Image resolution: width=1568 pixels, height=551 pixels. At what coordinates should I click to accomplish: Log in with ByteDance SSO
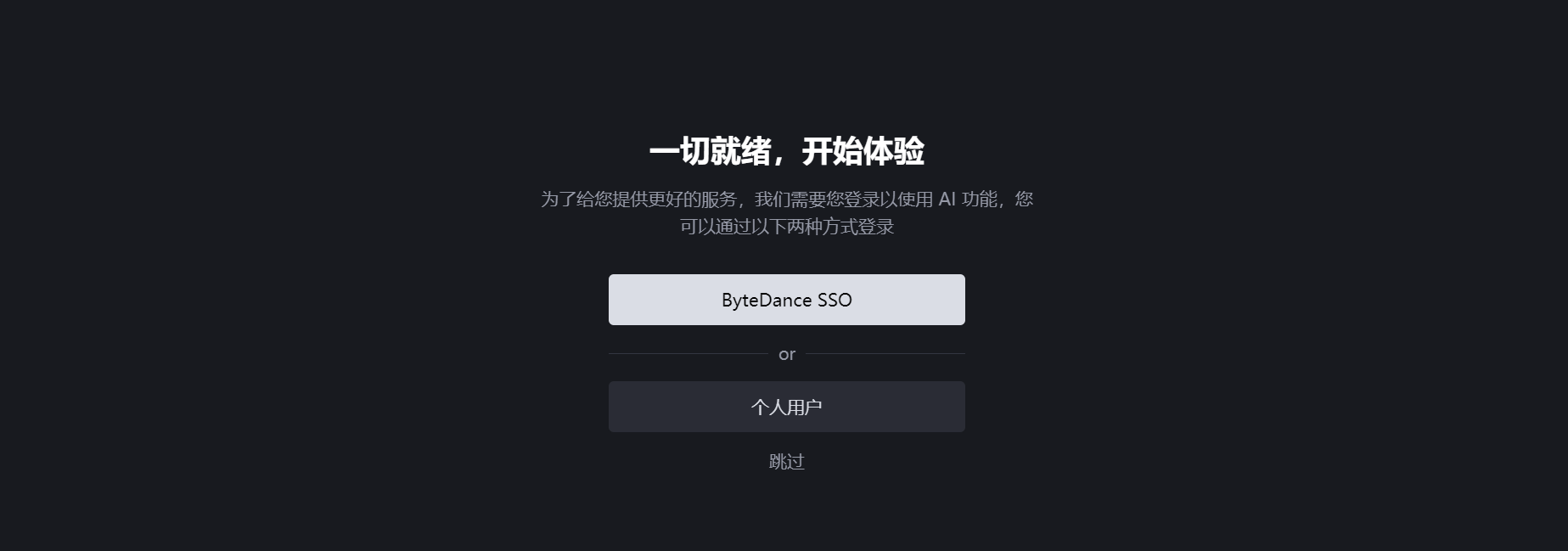point(786,300)
